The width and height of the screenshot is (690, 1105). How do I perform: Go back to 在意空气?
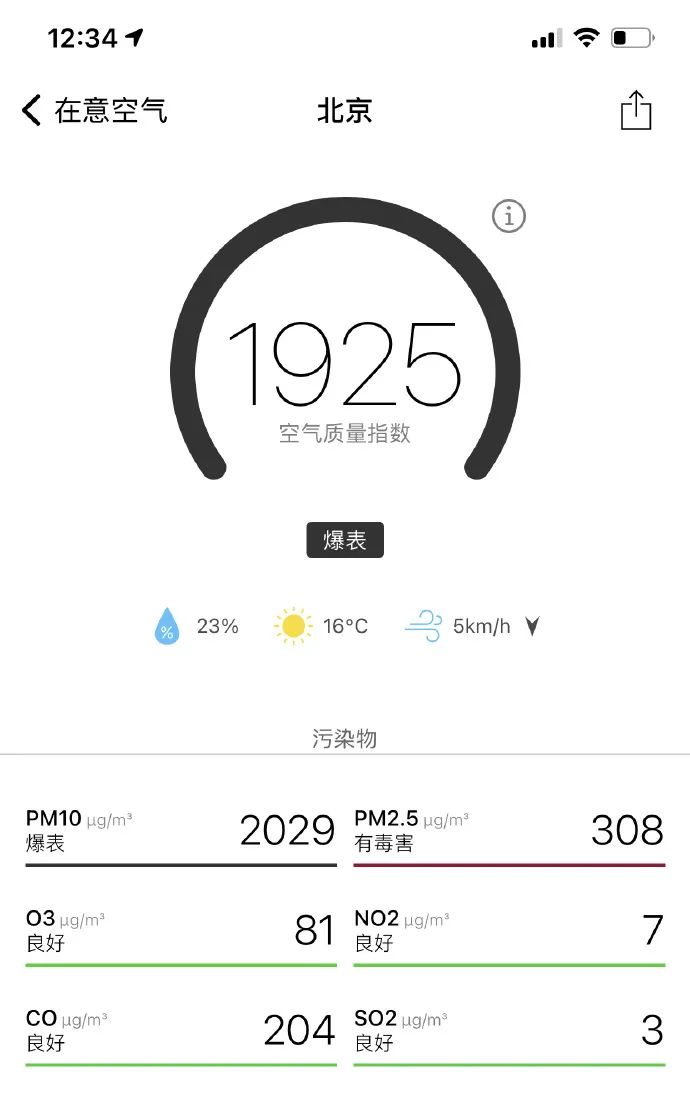click(x=94, y=110)
